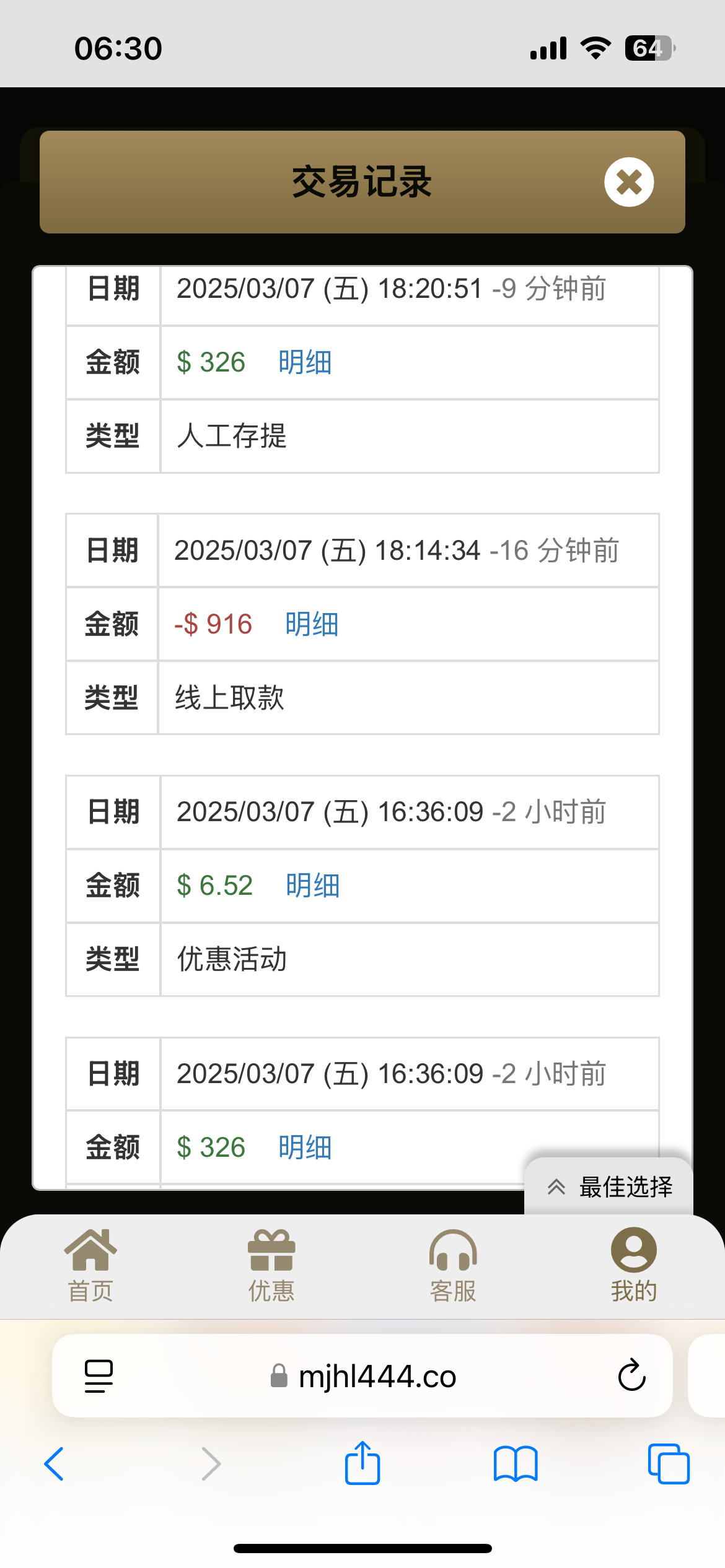The height and width of the screenshot is (1568, 725).
Task: Select the 优惠活动 type entry
Action: point(231,959)
